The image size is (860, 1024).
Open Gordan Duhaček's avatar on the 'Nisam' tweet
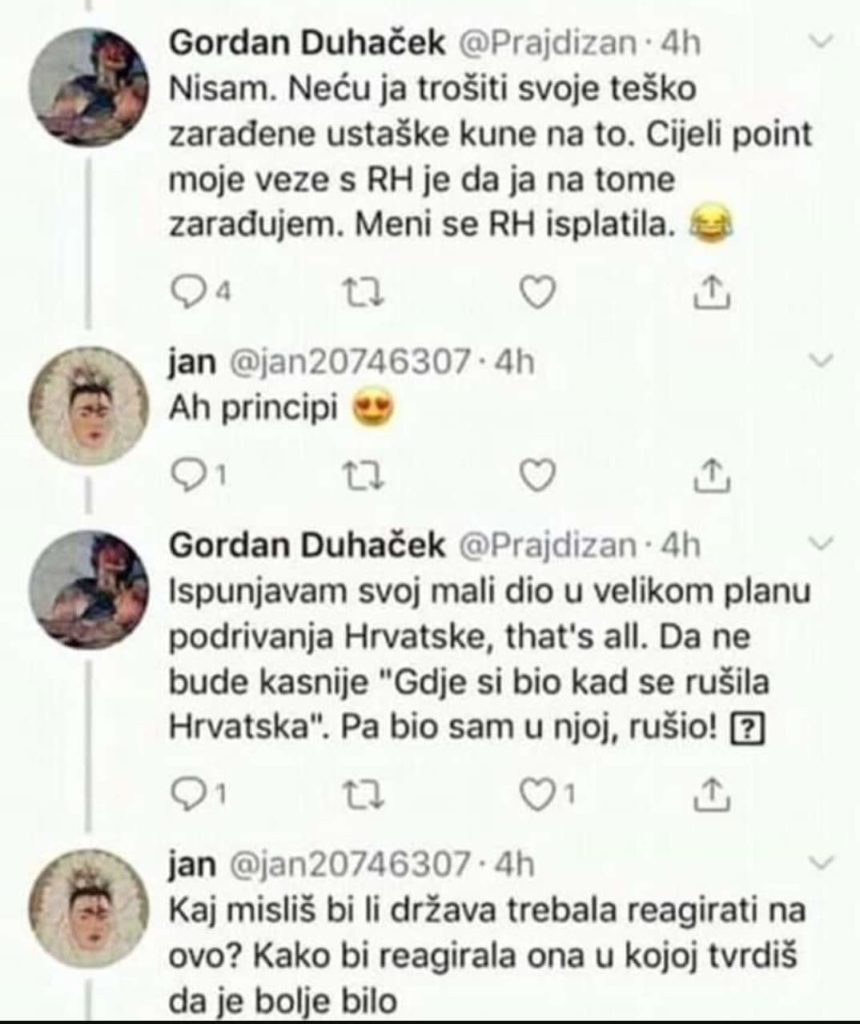tap(88, 86)
